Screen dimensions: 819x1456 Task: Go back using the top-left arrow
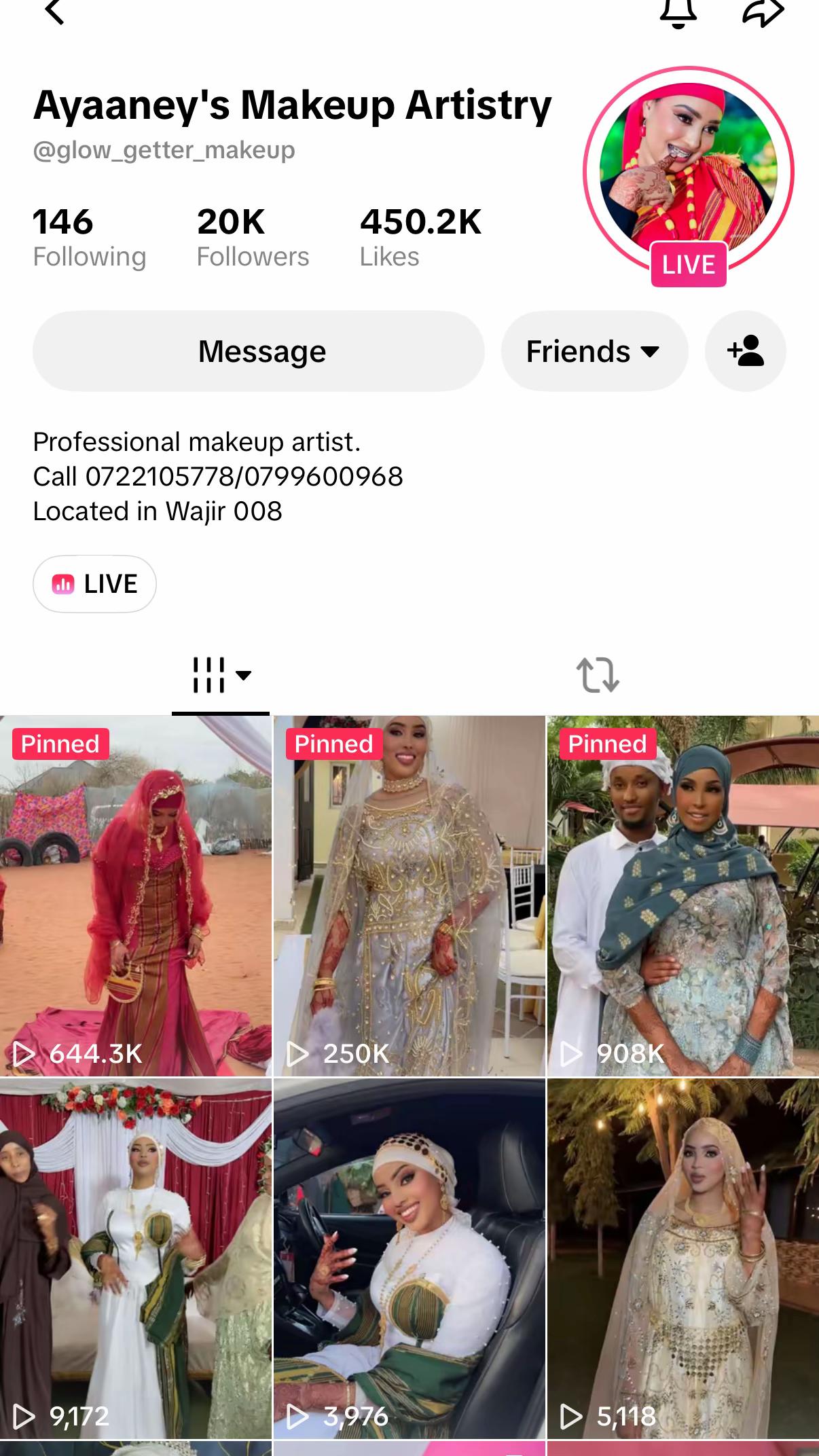(54, 12)
